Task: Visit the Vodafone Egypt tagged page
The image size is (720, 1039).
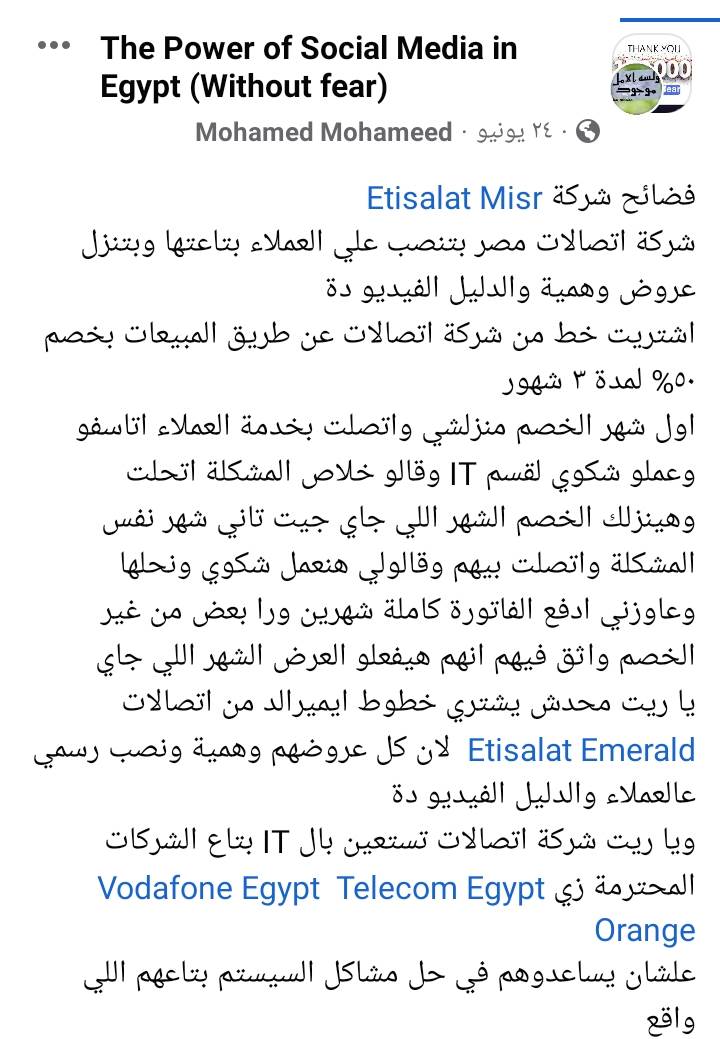Action: [x=209, y=888]
